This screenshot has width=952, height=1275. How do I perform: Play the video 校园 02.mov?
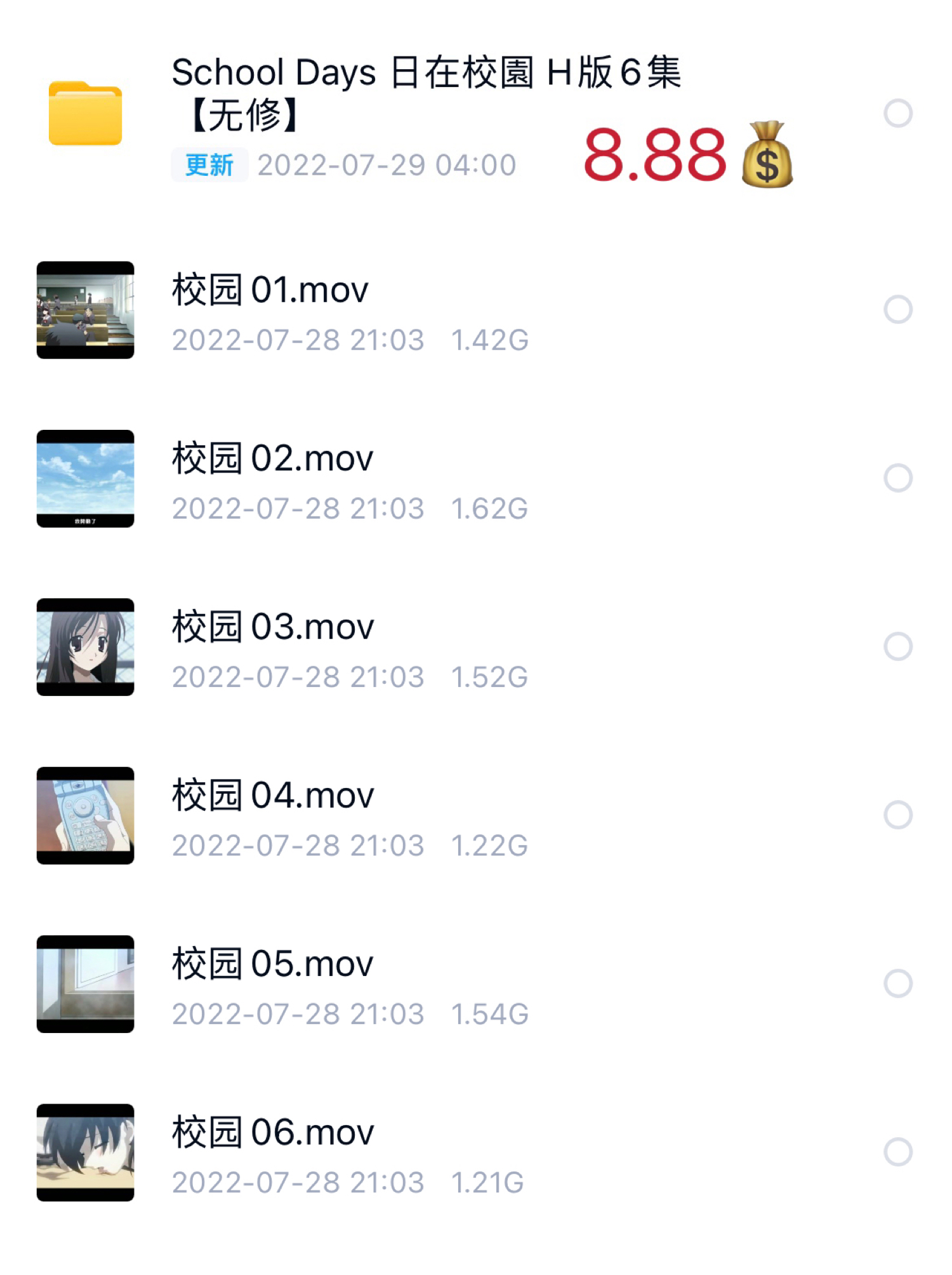tap(273, 459)
